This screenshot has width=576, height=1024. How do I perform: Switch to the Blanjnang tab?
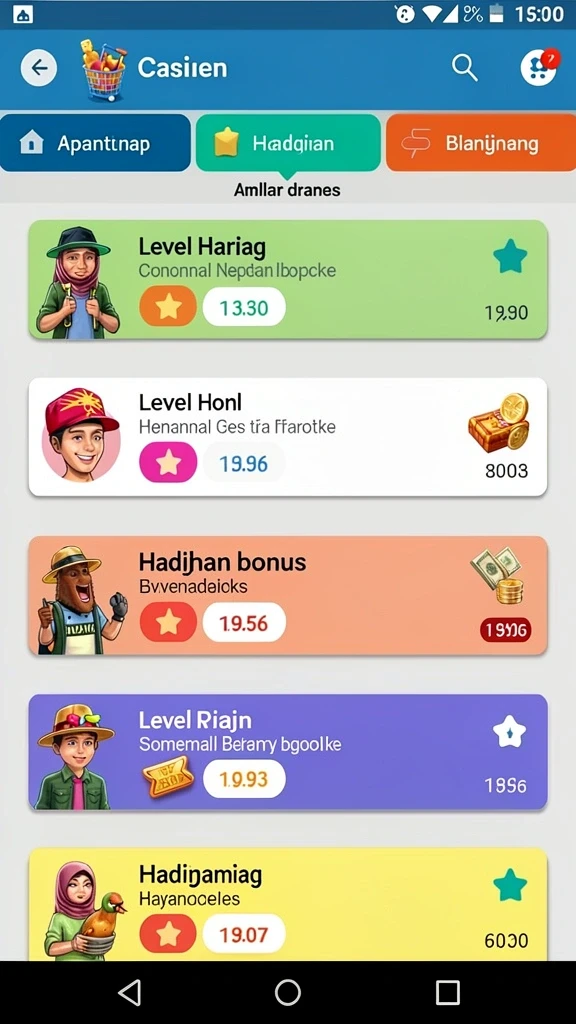pos(481,143)
